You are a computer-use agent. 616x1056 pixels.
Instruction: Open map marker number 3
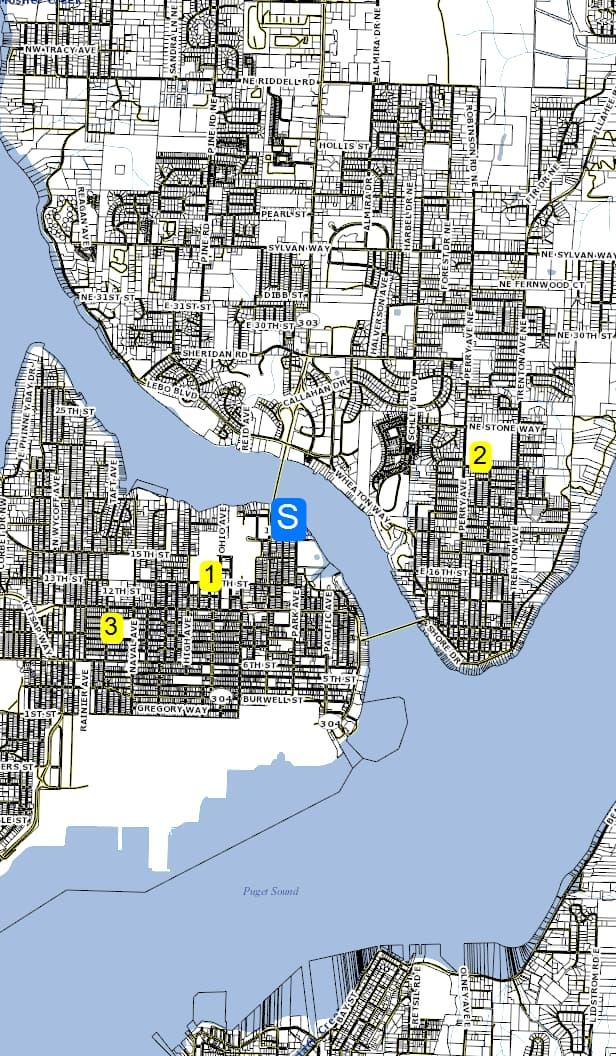(111, 627)
